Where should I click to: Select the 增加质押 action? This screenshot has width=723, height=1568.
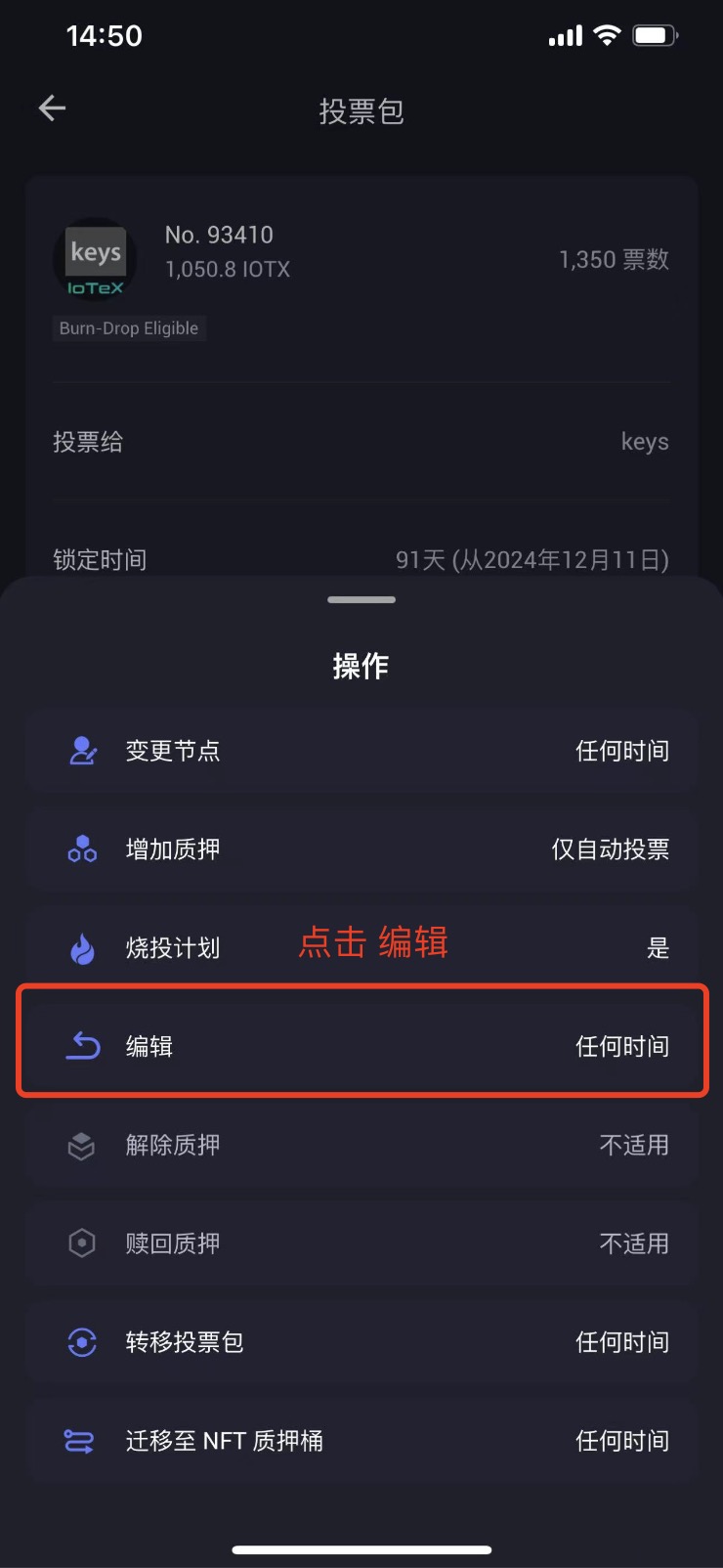tap(361, 849)
